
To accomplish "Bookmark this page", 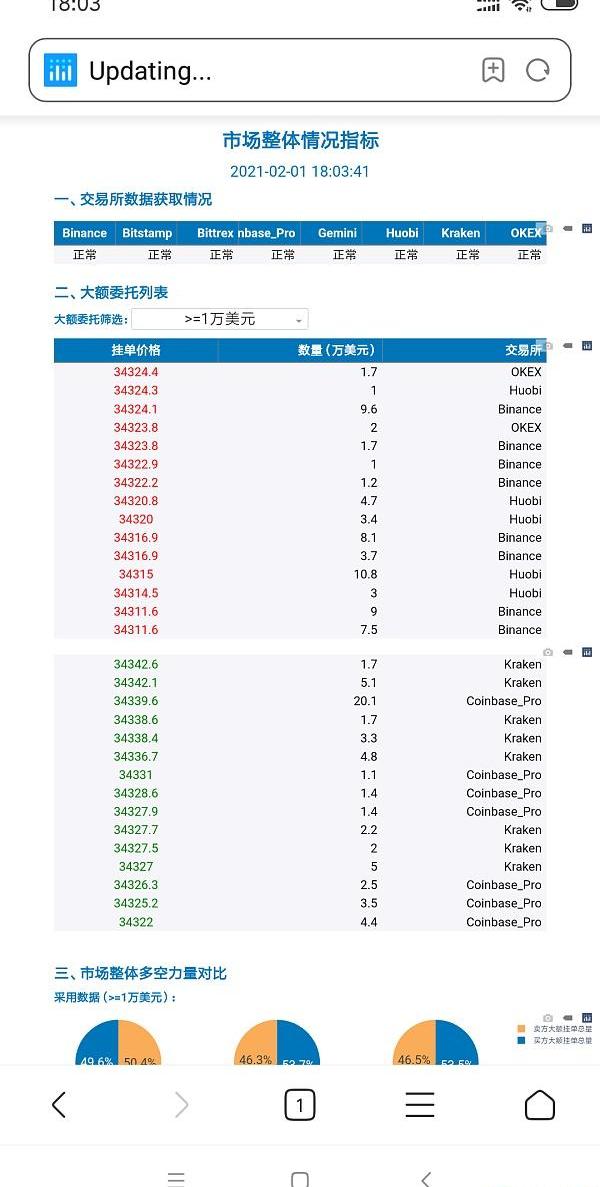I will (x=493, y=70).
